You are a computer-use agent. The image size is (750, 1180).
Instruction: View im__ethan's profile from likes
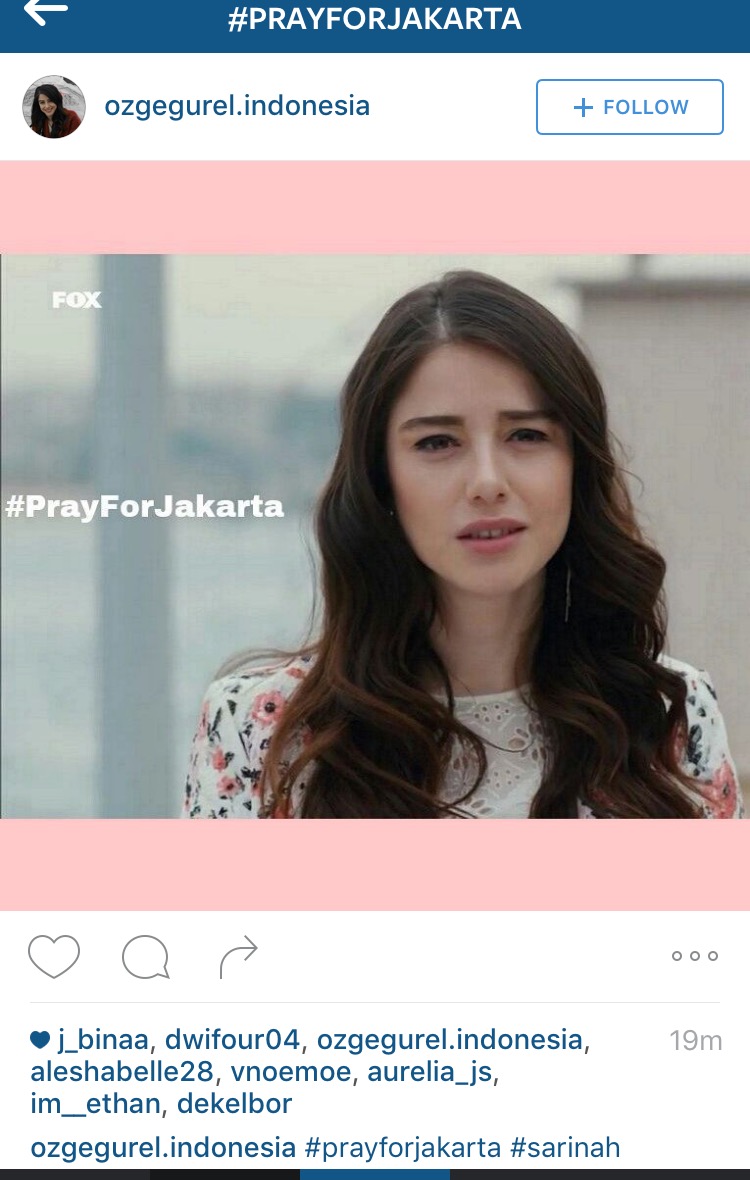(95, 1104)
